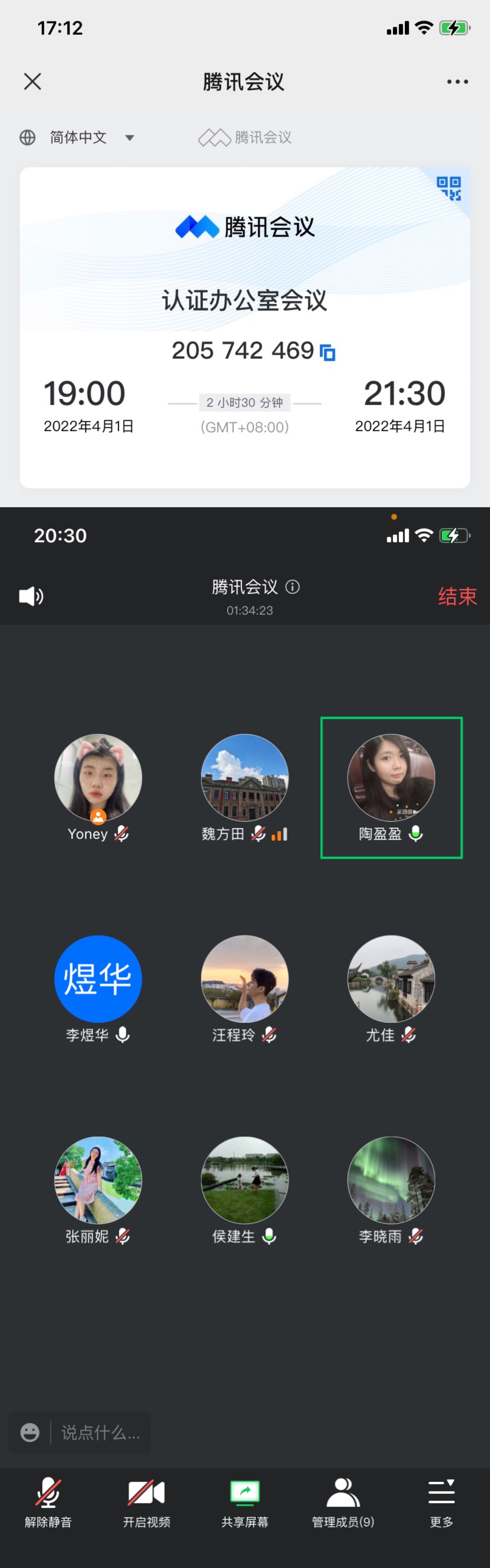490x1568 pixels.
Task: End the meeting with 结束
Action: [x=457, y=597]
